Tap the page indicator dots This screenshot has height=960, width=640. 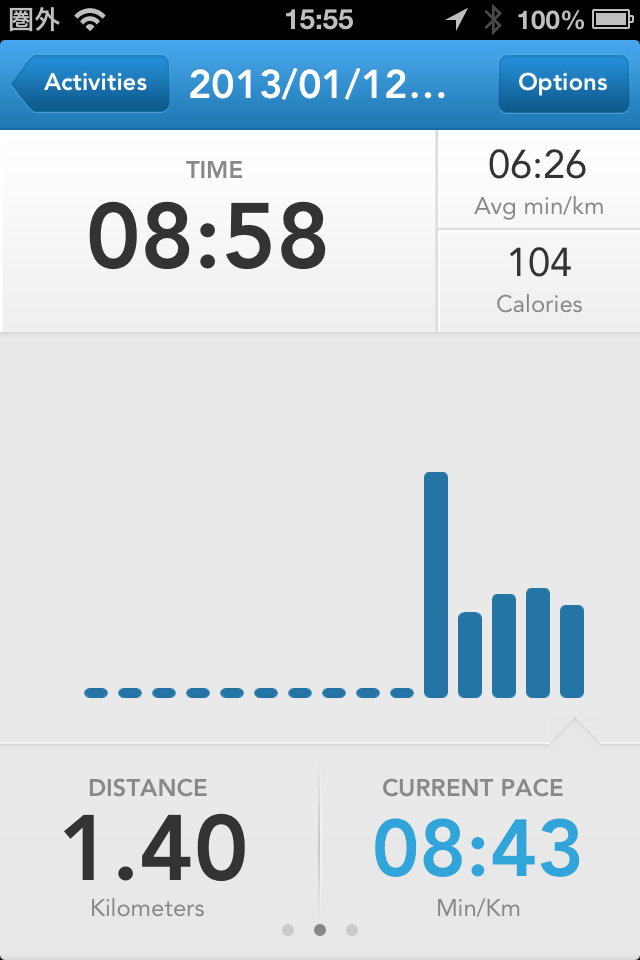pos(320,930)
